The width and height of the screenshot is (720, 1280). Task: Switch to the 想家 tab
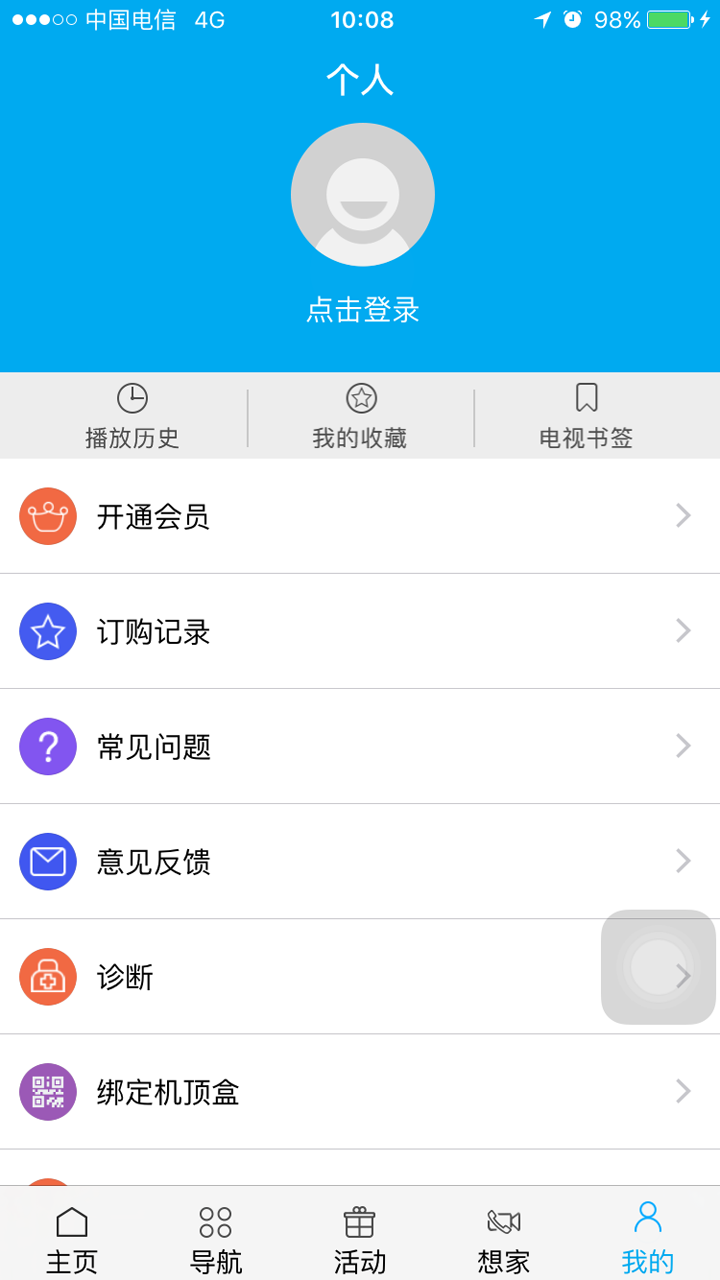coord(504,1238)
